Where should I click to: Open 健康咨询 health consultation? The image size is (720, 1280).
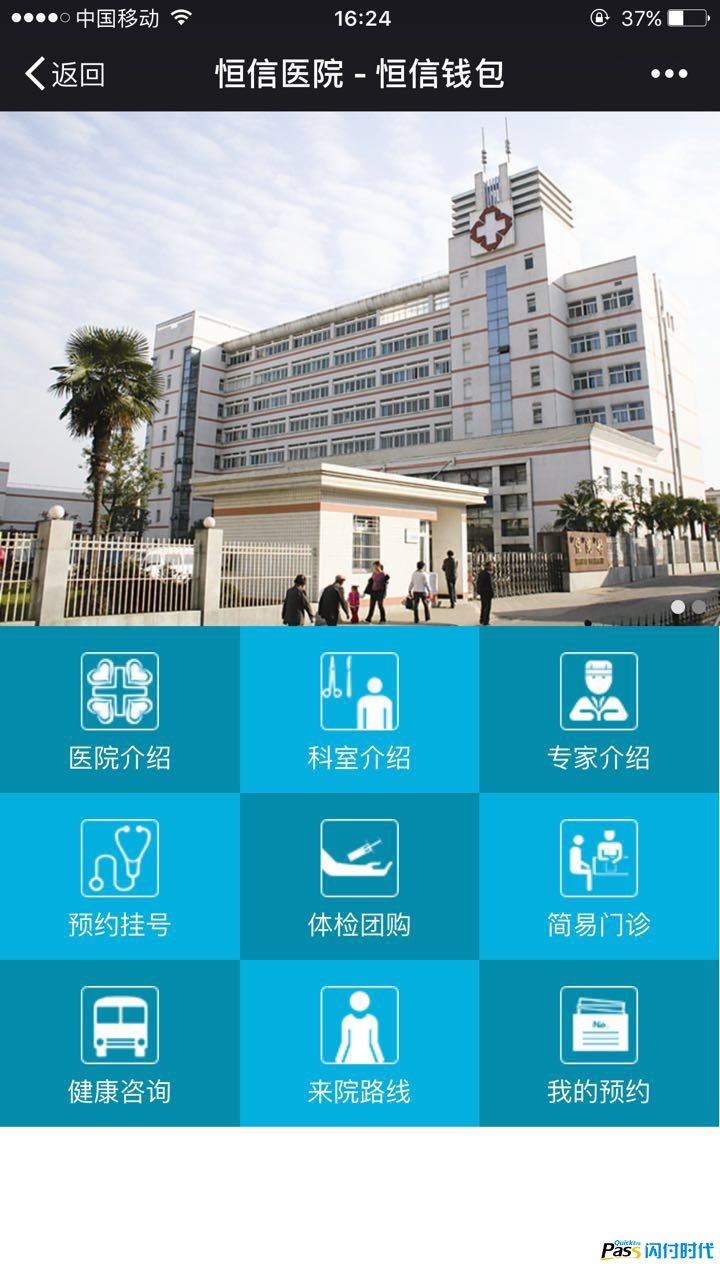[120, 1043]
